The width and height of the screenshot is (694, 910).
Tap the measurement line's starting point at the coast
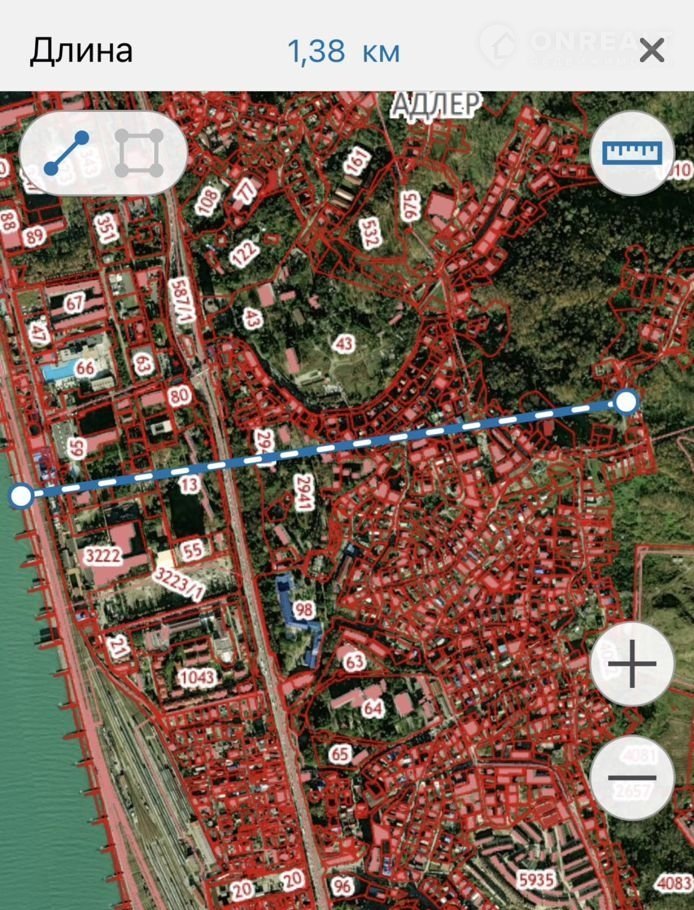(x=21, y=496)
